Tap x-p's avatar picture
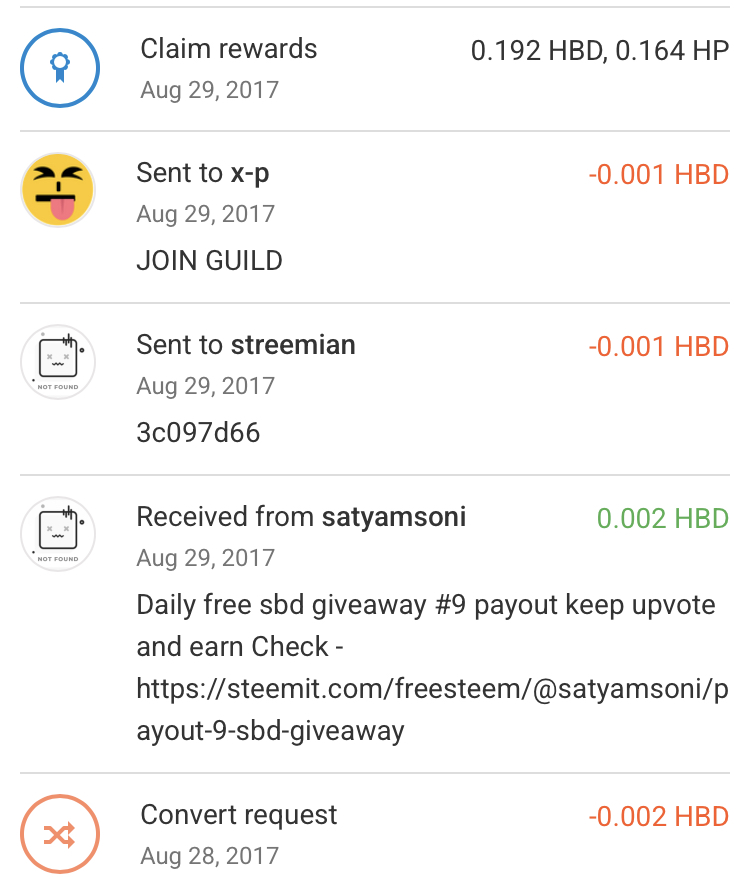 coord(59,190)
